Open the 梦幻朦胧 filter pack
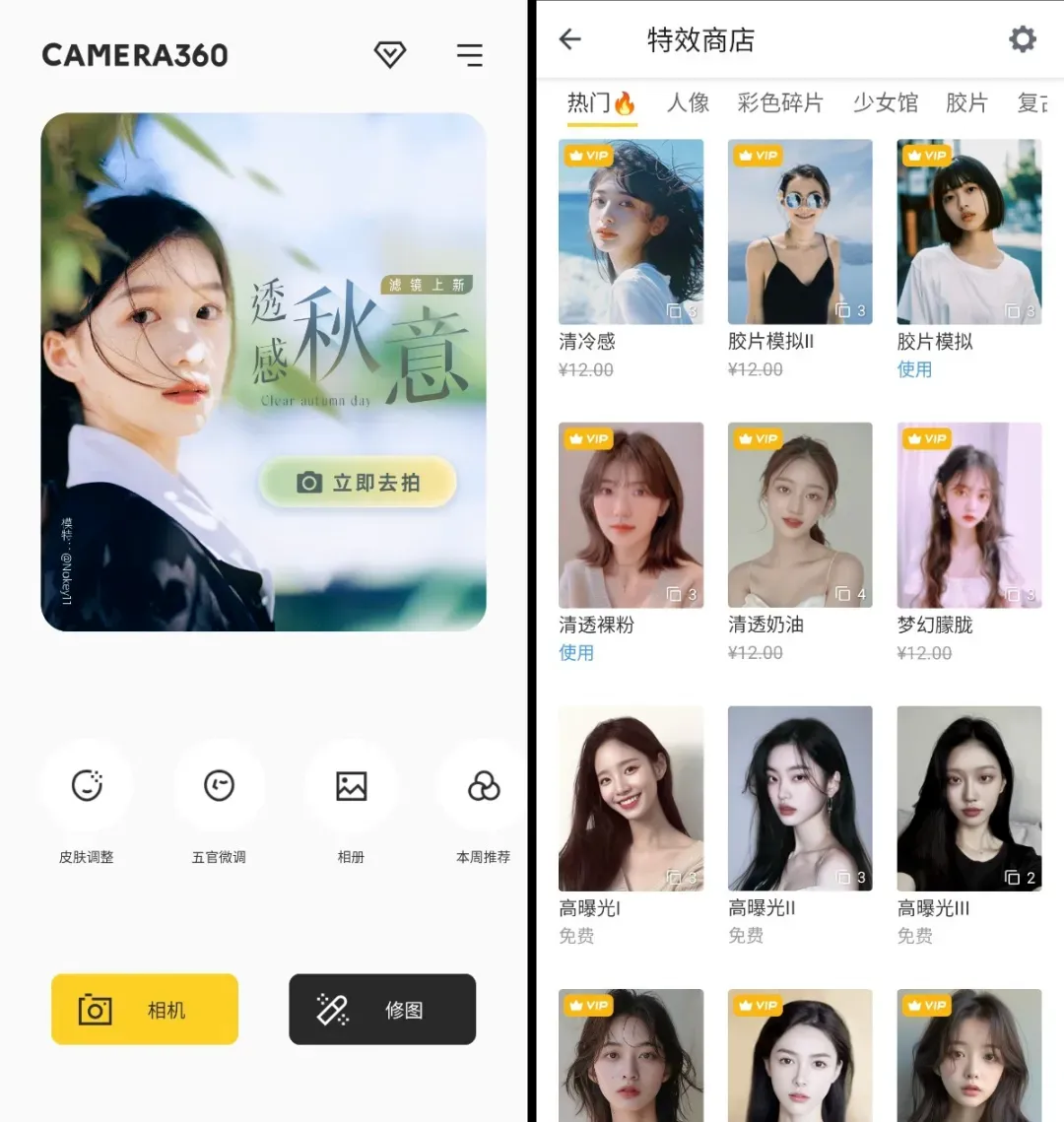The width and height of the screenshot is (1064, 1122). pos(969,515)
